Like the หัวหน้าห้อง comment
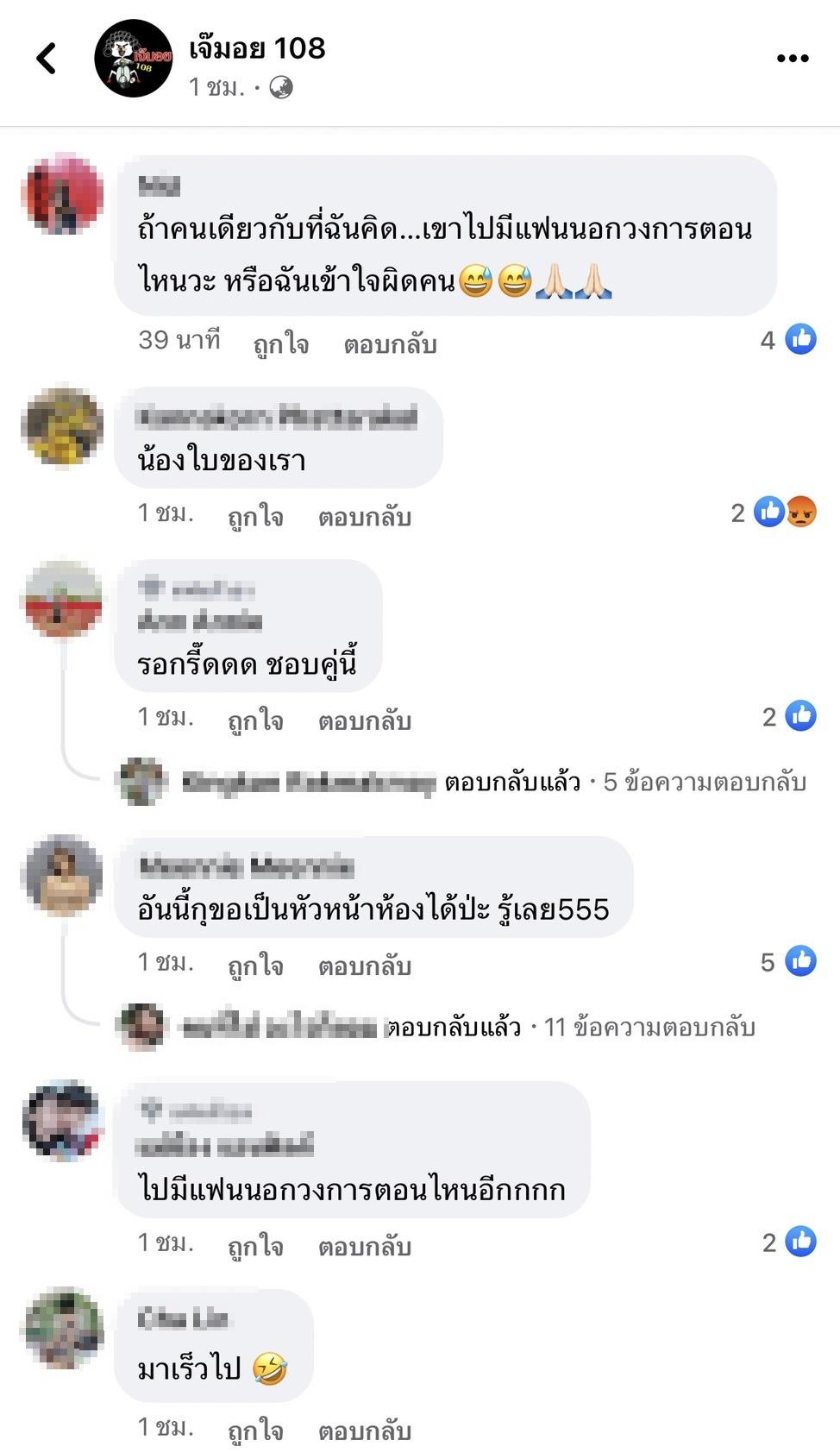 (x=255, y=965)
